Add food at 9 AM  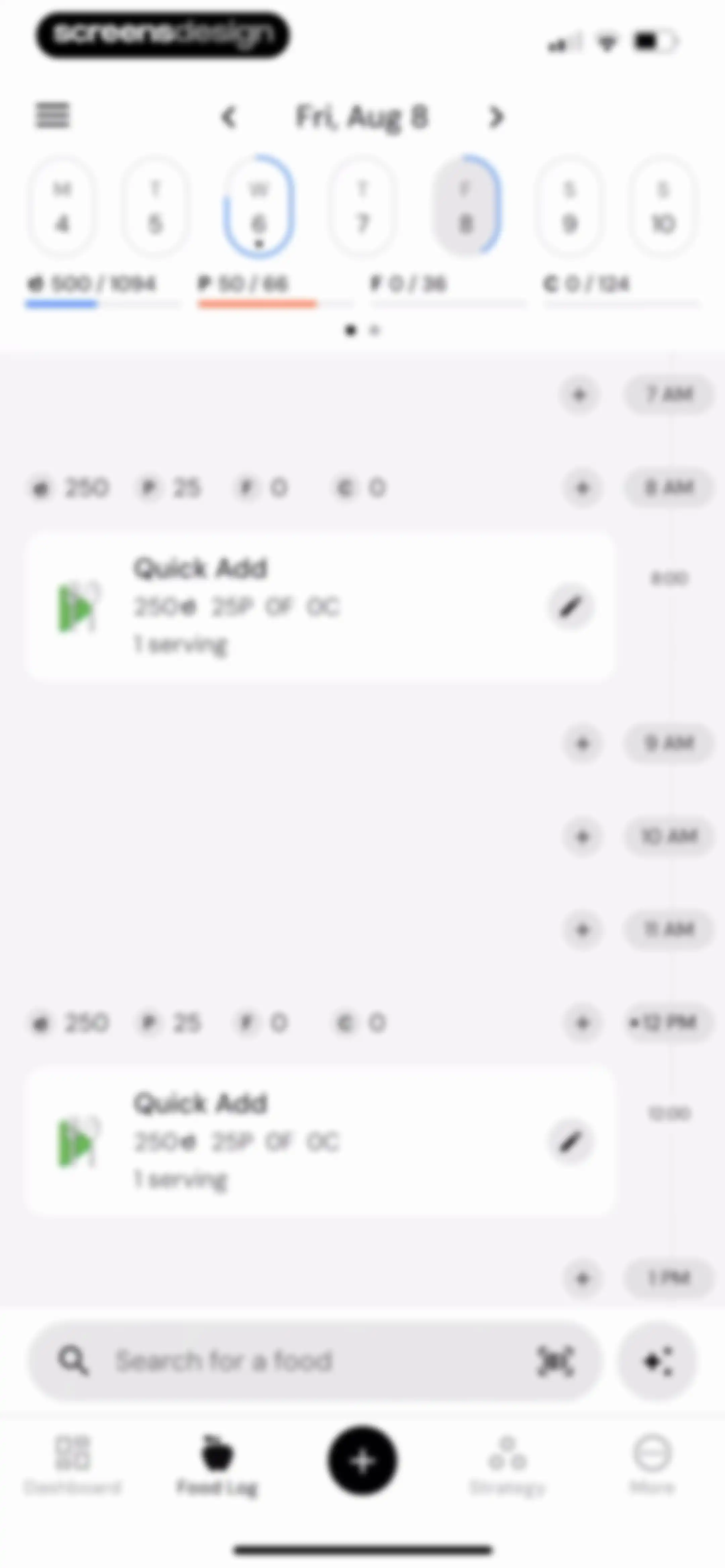pos(583,743)
